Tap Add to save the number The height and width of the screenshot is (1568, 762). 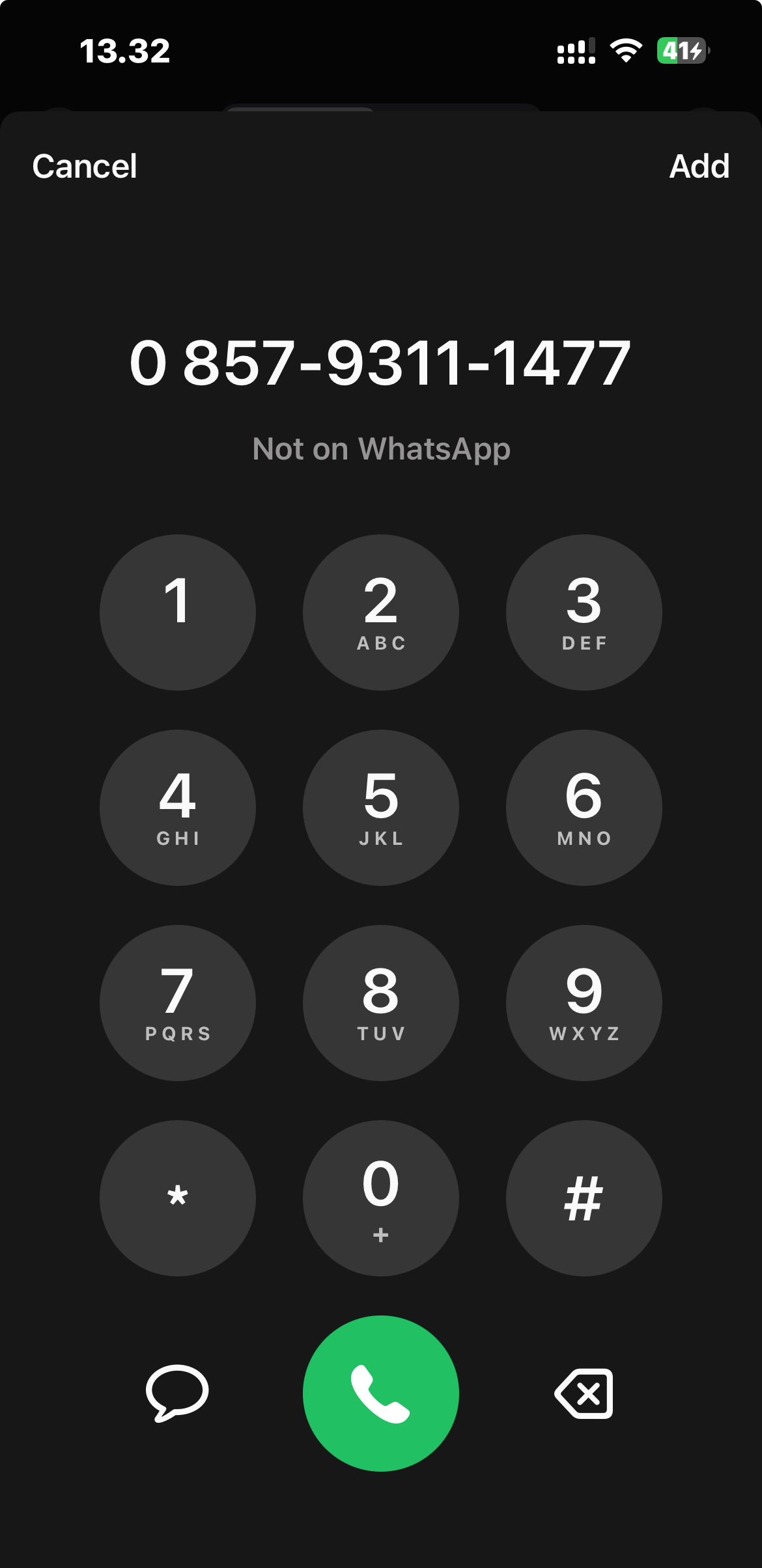699,167
